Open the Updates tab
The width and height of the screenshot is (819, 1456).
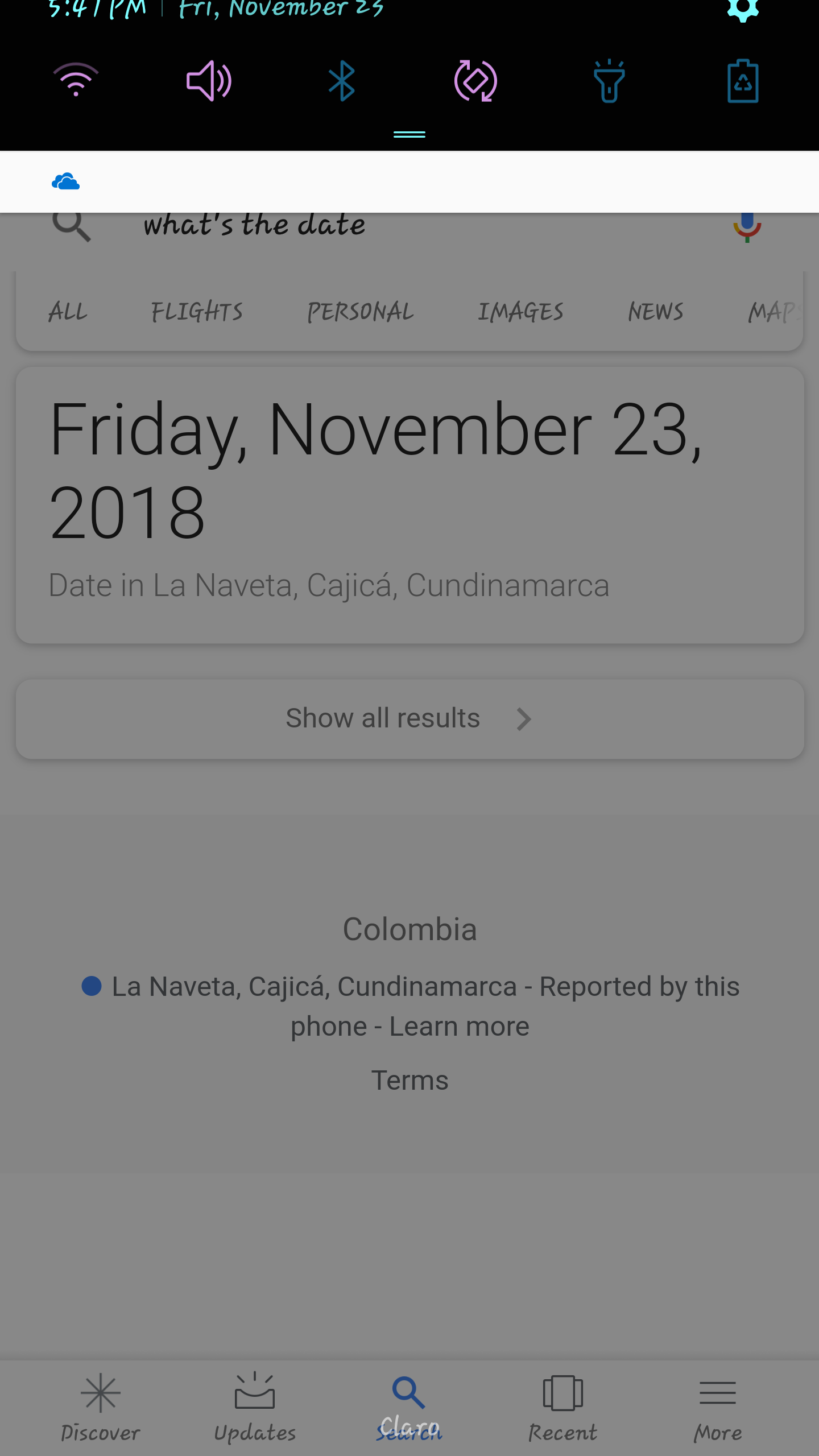click(255, 1407)
